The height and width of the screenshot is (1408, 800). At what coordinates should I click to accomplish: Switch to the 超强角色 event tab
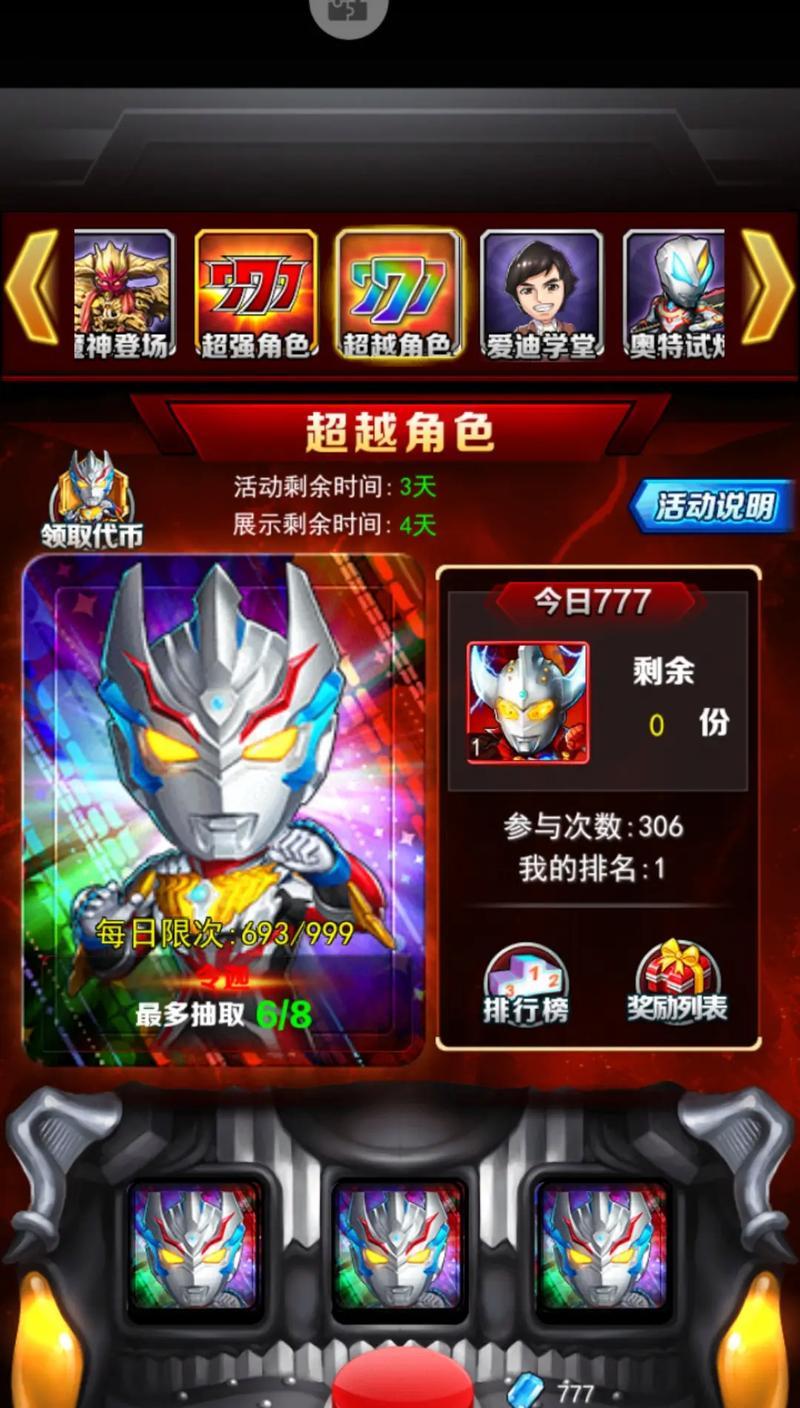click(x=256, y=294)
